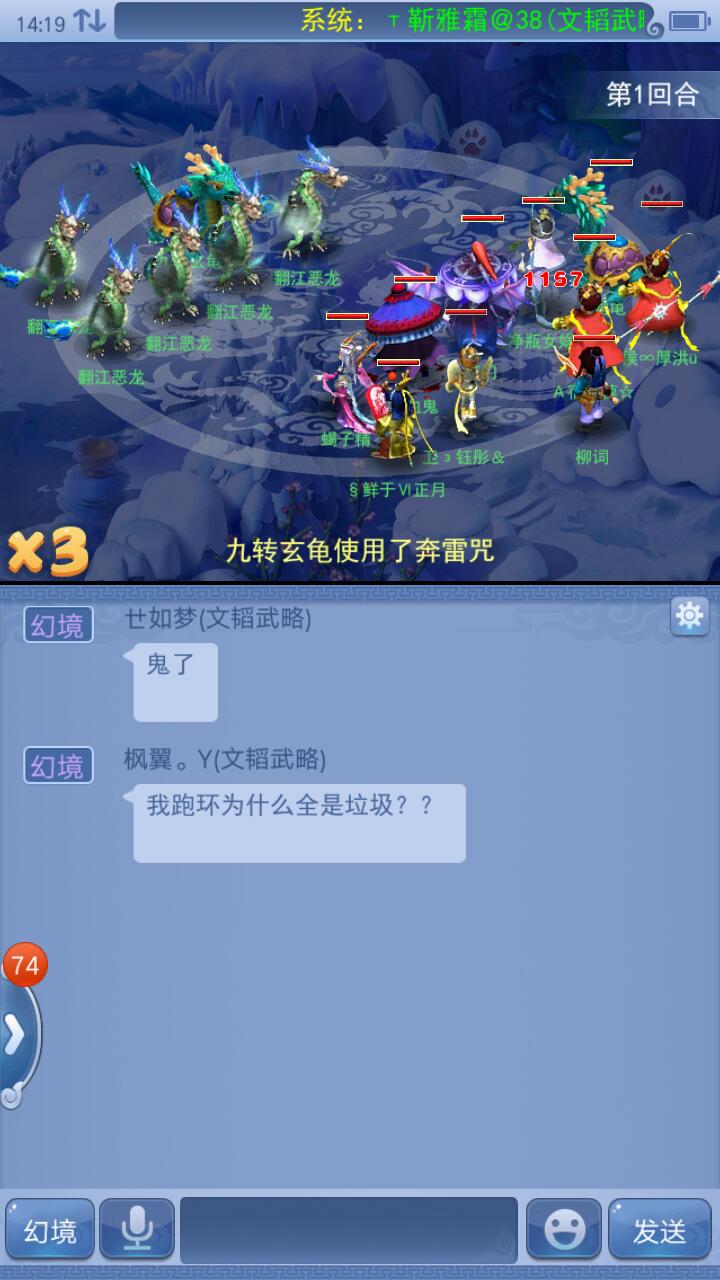Expand the side panel arrow with 74 badge

point(18,1035)
